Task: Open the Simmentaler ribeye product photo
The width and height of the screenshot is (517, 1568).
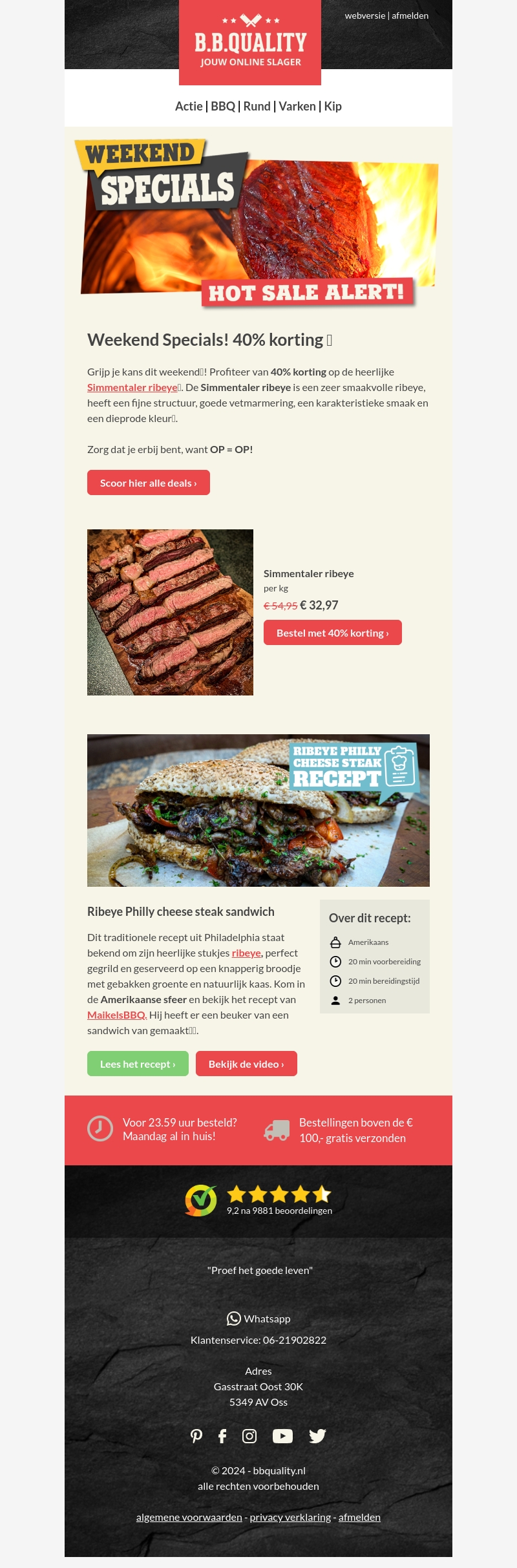Action: (x=170, y=612)
